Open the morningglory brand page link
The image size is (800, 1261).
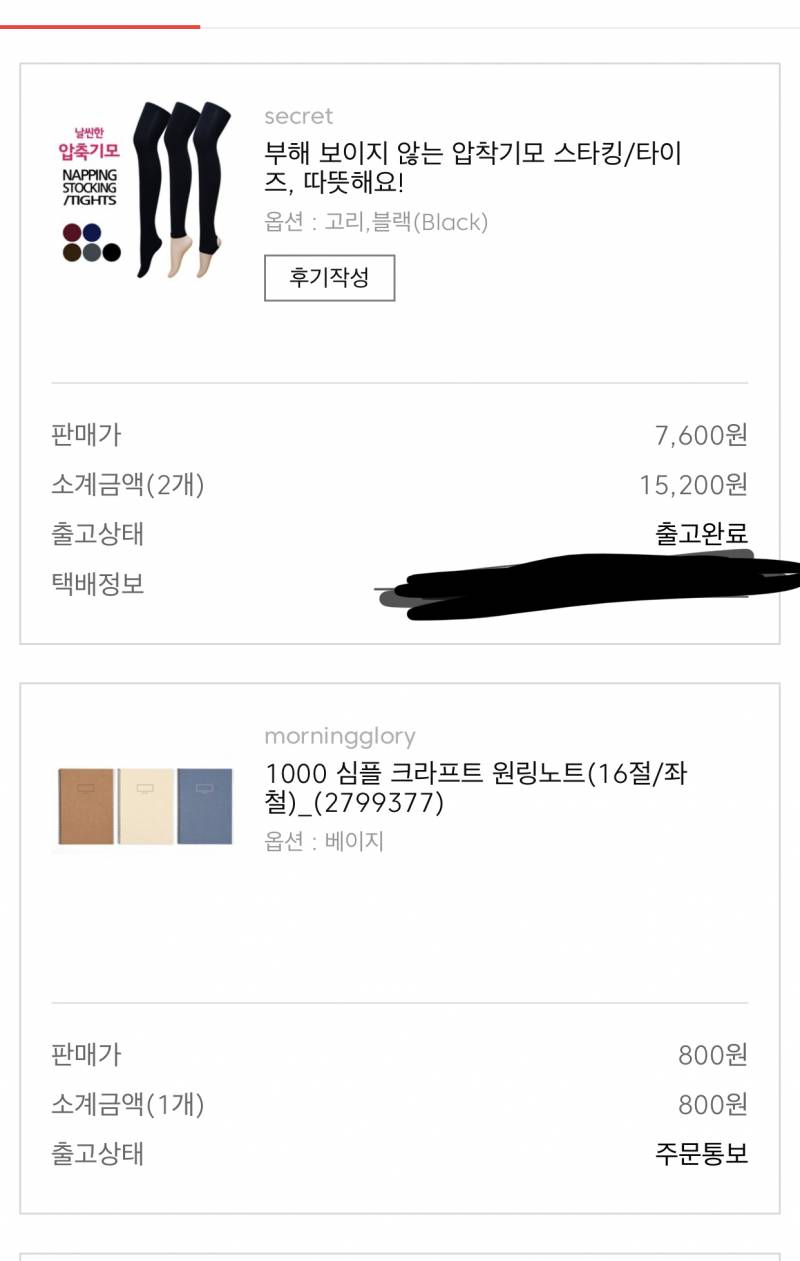(x=339, y=737)
